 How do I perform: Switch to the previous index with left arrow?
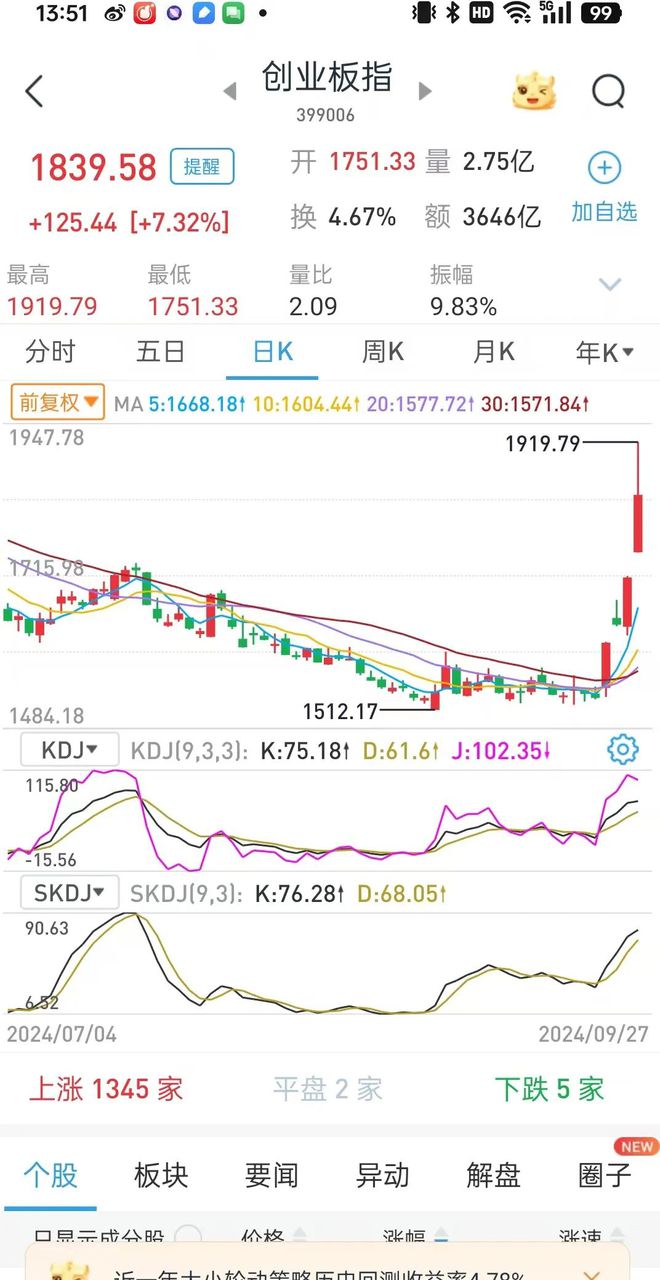tap(230, 92)
